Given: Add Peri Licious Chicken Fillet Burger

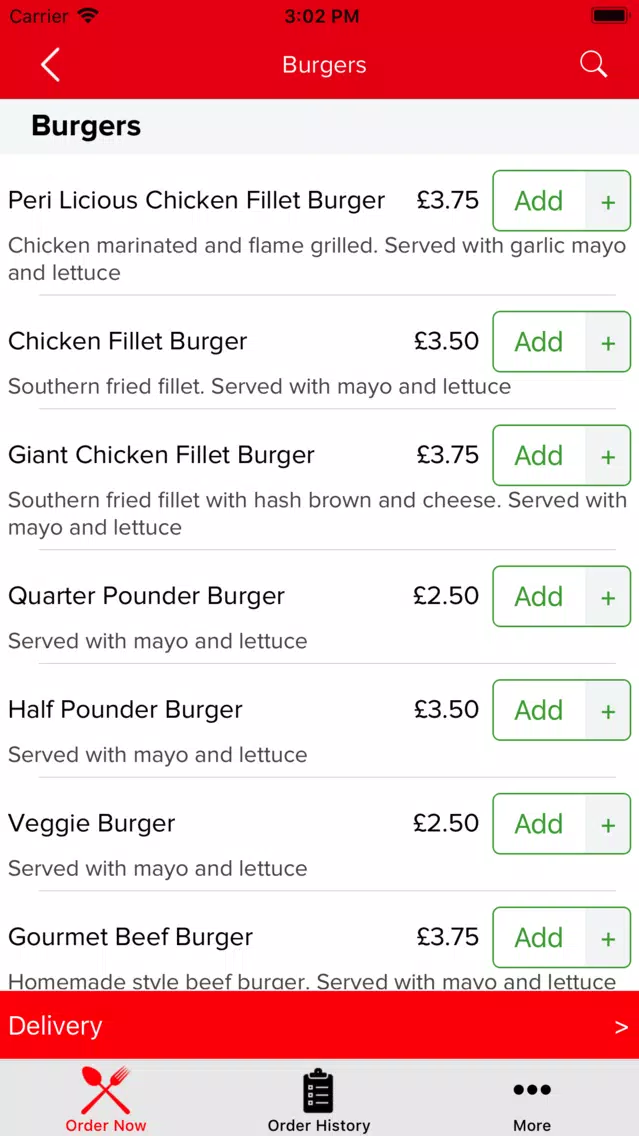Looking at the screenshot, I should 561,201.
